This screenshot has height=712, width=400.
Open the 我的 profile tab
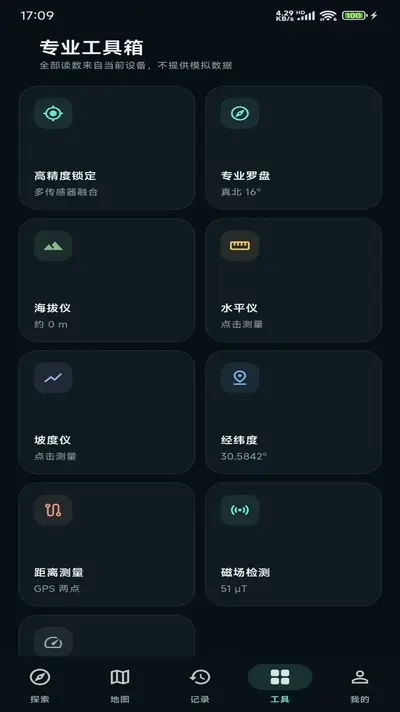(360, 686)
